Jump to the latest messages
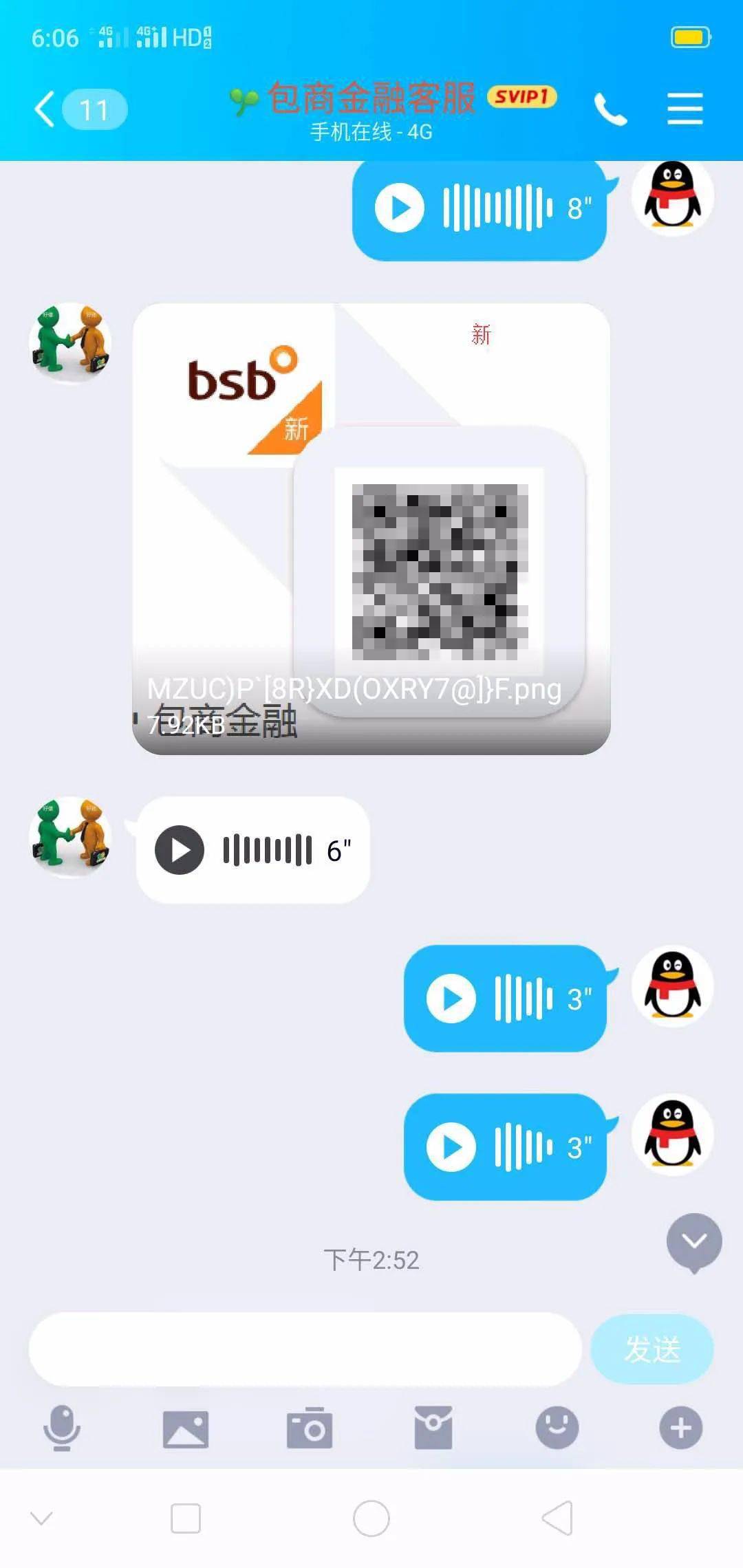 click(693, 1241)
